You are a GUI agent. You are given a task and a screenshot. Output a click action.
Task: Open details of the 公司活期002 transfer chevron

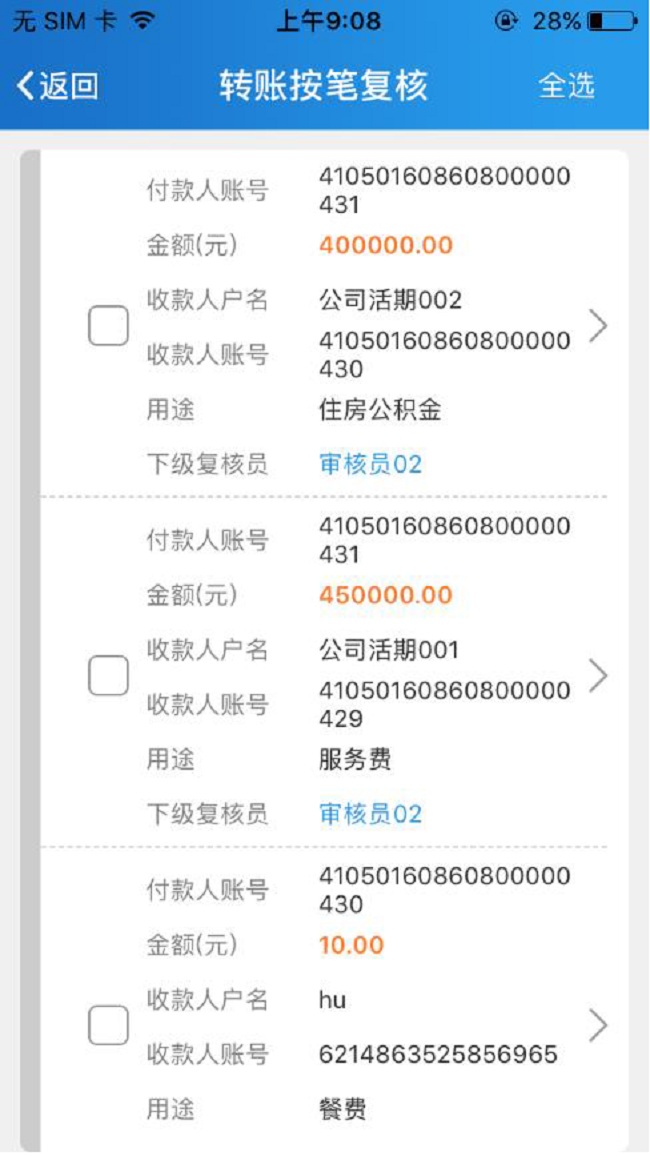click(x=598, y=326)
